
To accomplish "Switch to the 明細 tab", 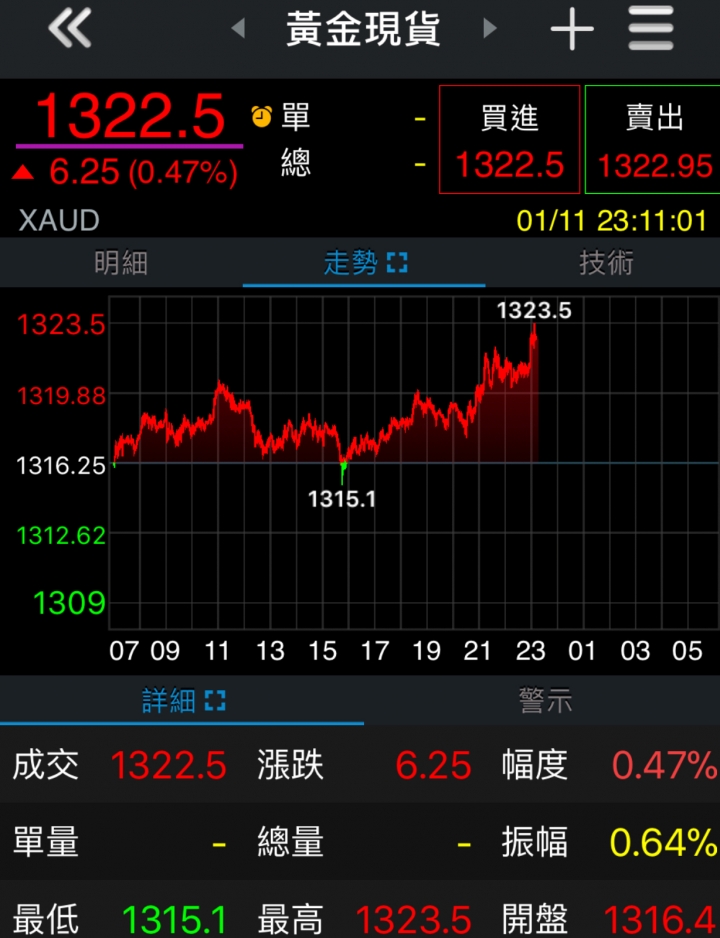I will click(x=121, y=263).
